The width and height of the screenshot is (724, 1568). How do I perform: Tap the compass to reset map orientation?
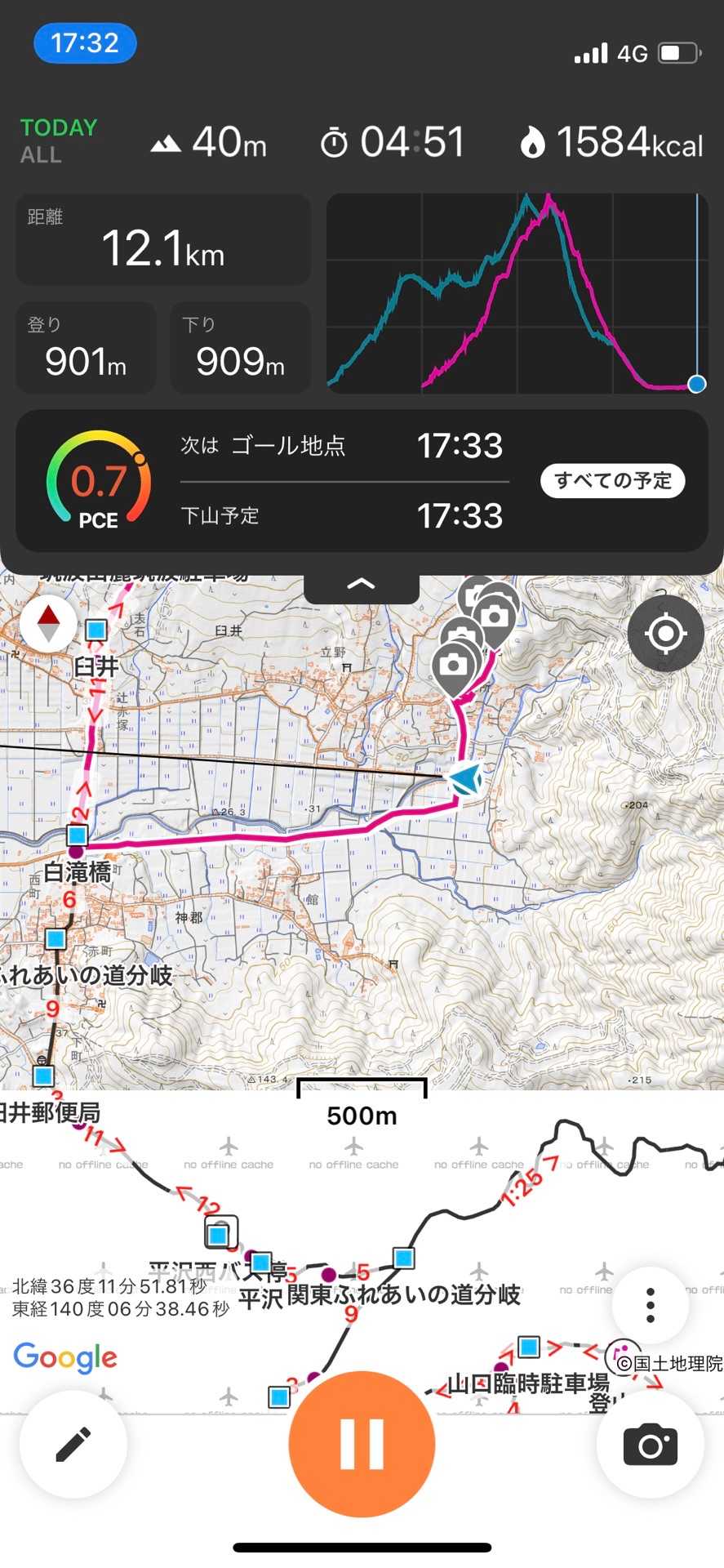pyautogui.click(x=48, y=624)
